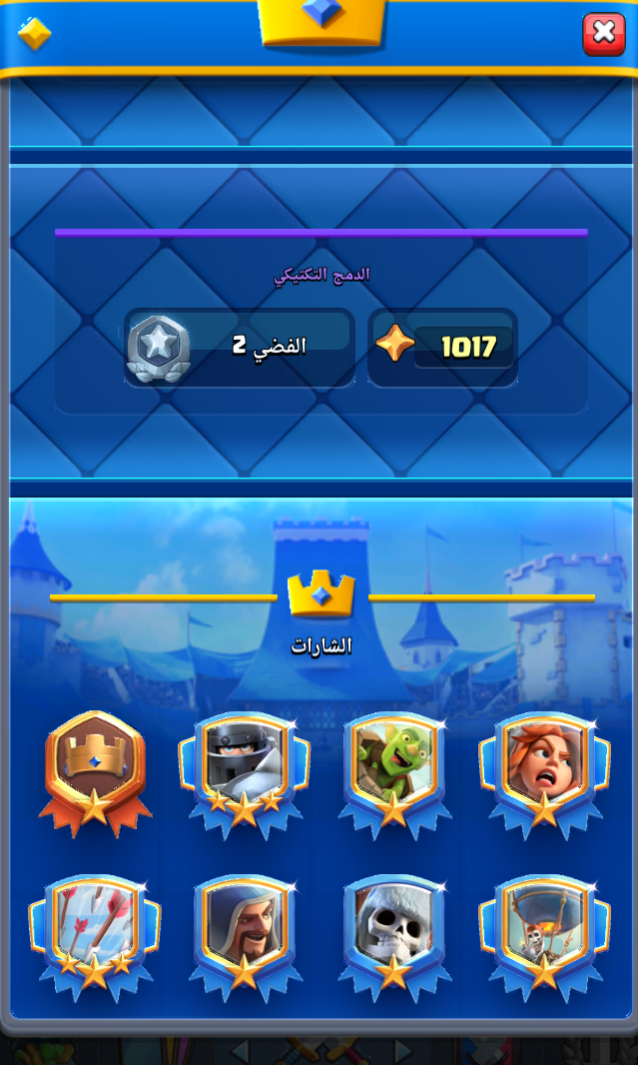Open the الفضي 2 league rank

pyautogui.click(x=240, y=348)
